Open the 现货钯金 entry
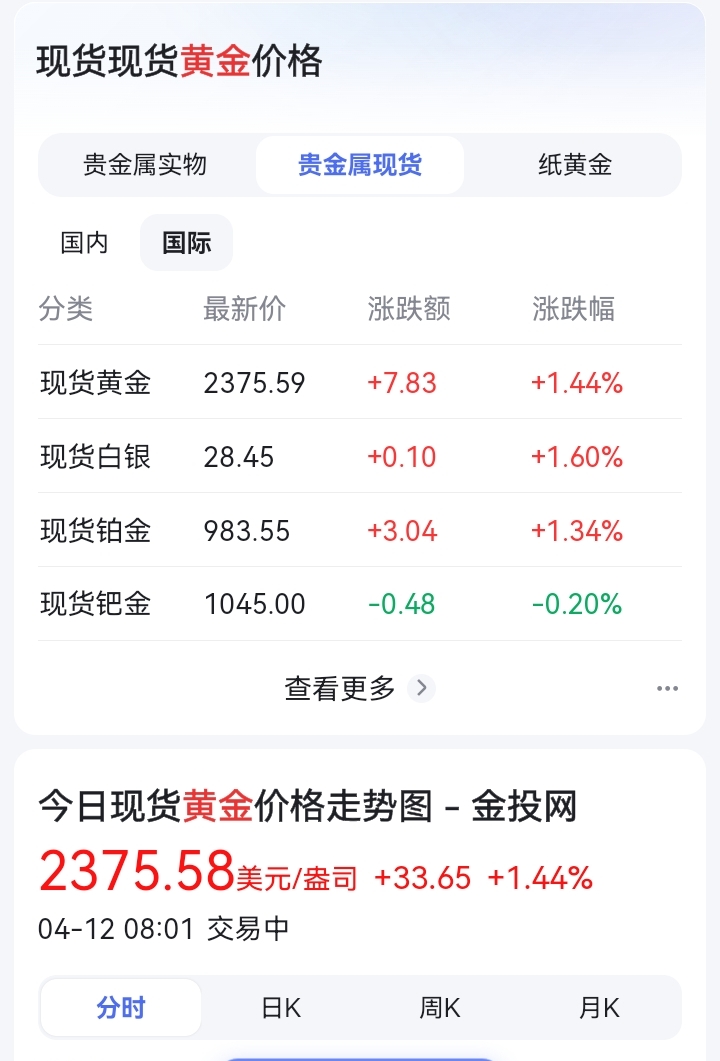This screenshot has height=1061, width=720. 95,604
